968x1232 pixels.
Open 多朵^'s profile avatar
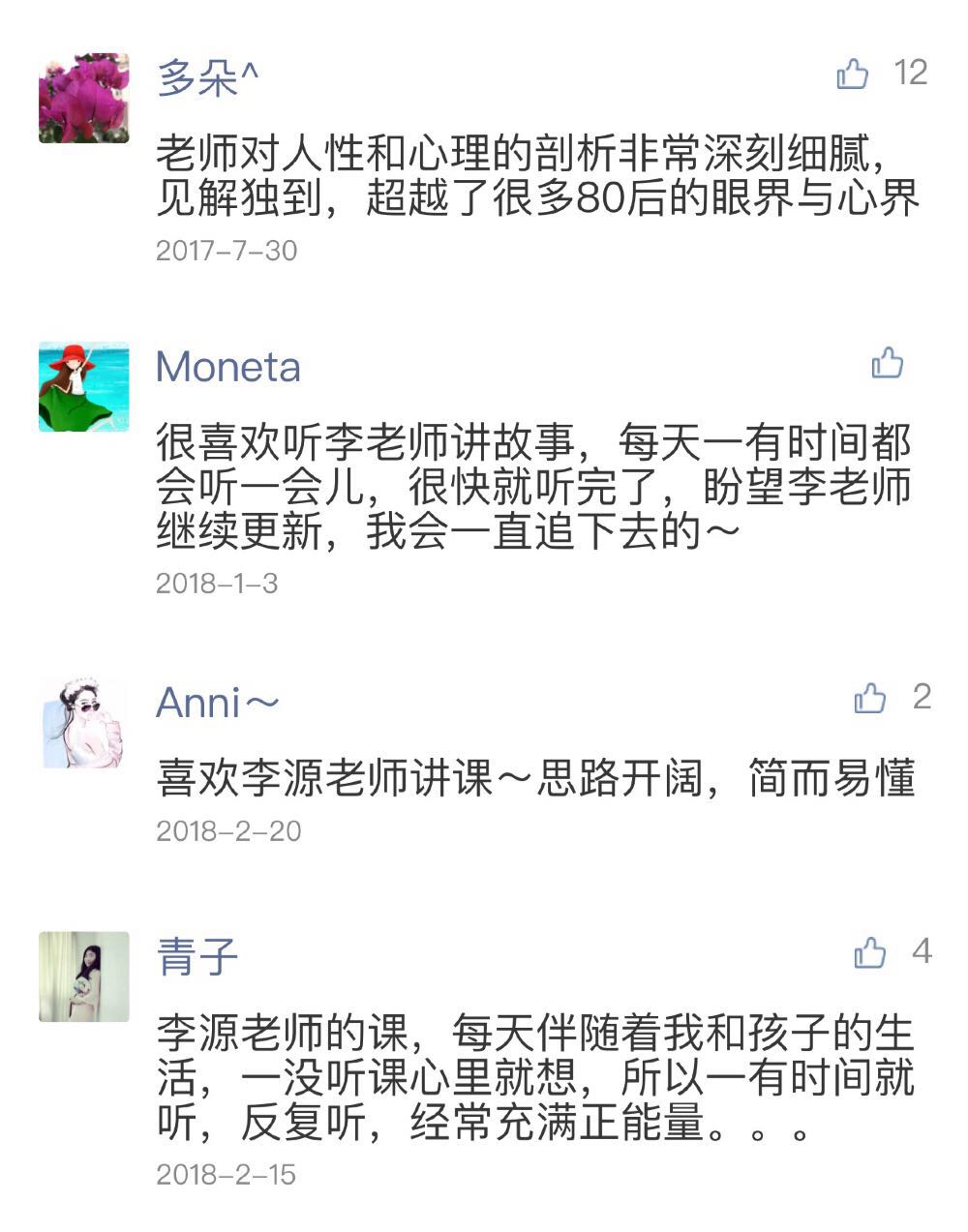click(x=84, y=98)
